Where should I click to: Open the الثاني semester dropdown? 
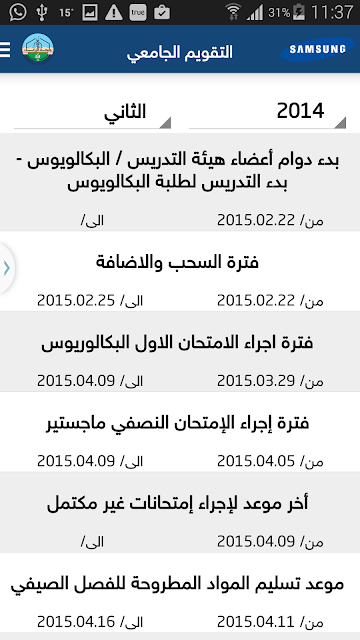coord(92,112)
